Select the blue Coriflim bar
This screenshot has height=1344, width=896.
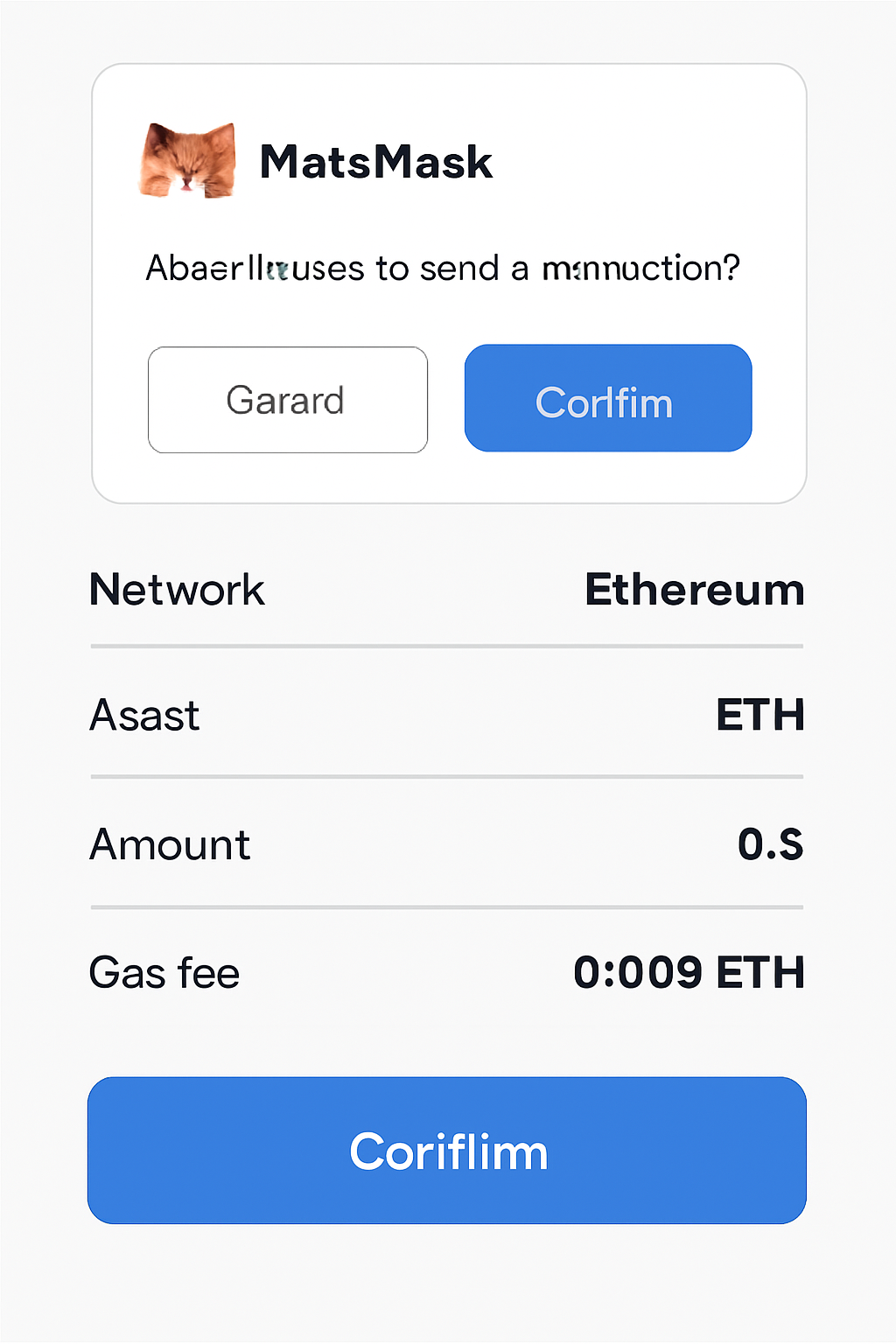coord(446,1151)
